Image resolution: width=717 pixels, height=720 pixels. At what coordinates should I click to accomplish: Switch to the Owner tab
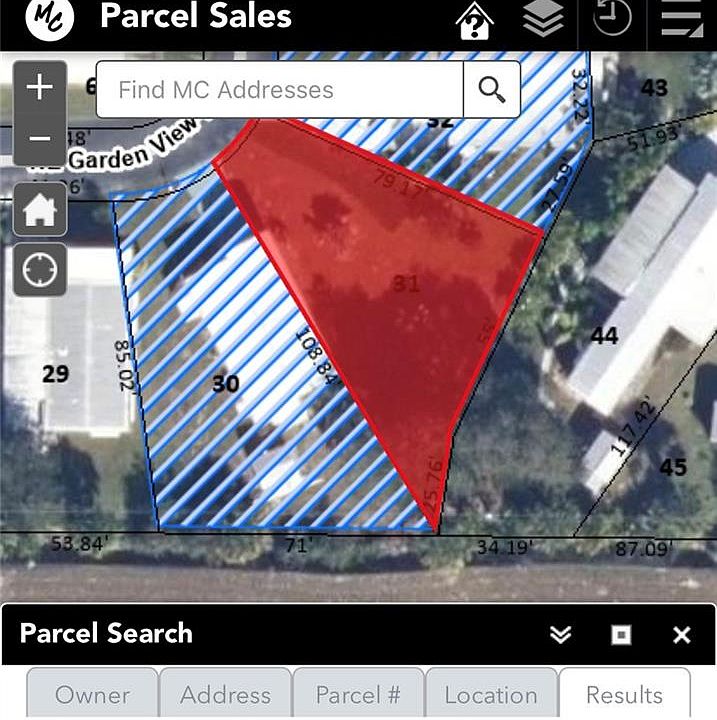pos(92,695)
